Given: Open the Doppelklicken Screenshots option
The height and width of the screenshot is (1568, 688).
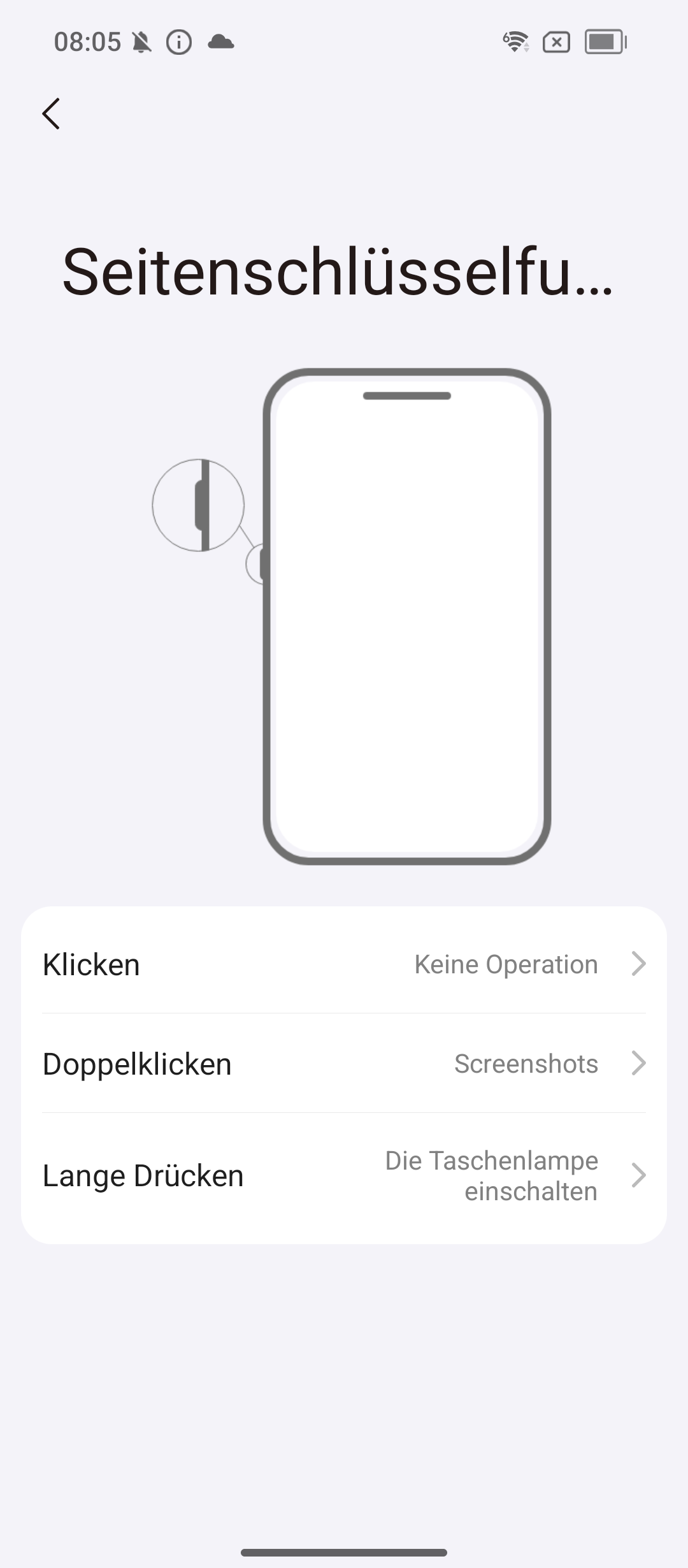Looking at the screenshot, I should pyautogui.click(x=344, y=1063).
